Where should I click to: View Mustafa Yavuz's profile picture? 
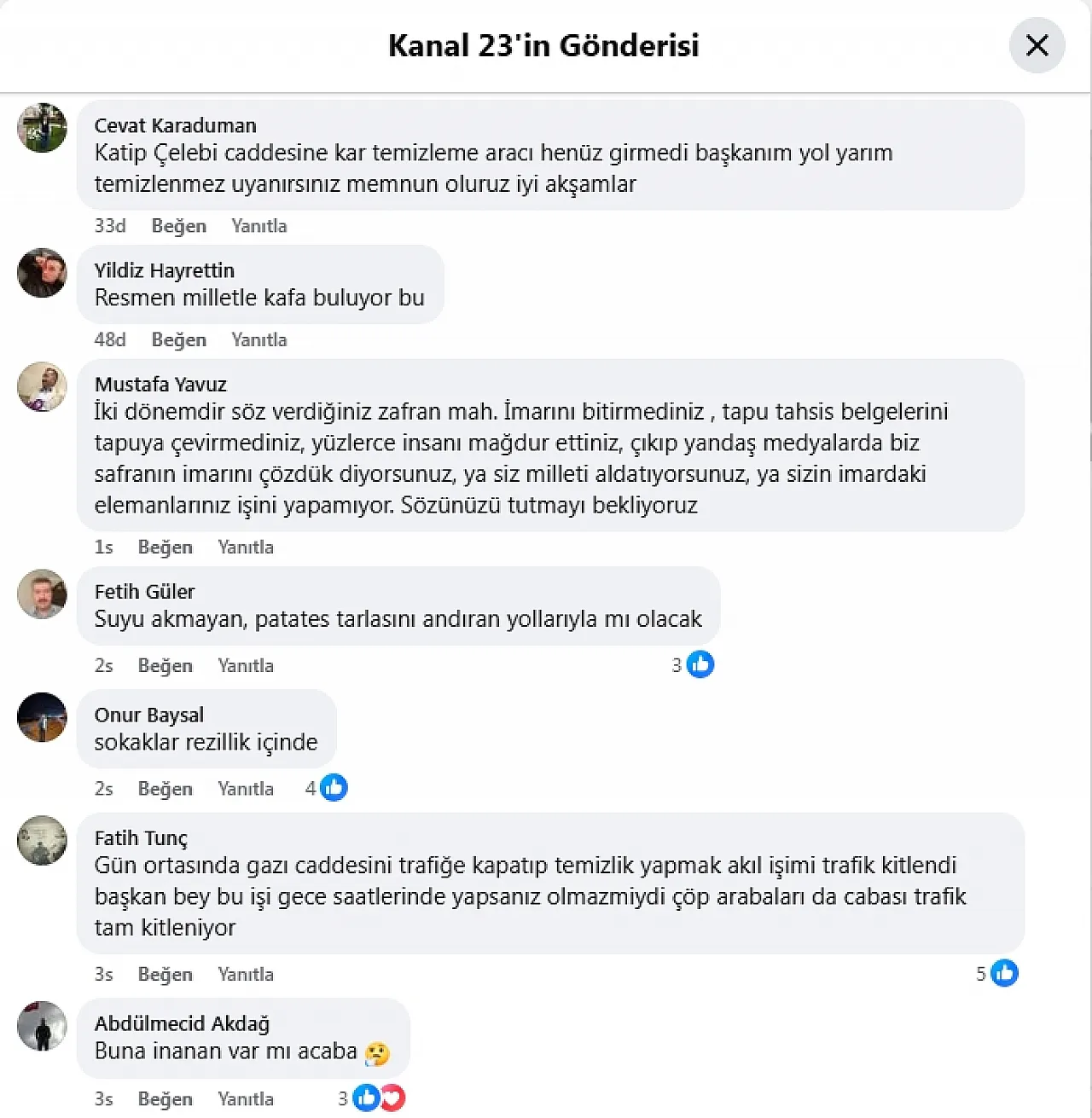point(42,386)
